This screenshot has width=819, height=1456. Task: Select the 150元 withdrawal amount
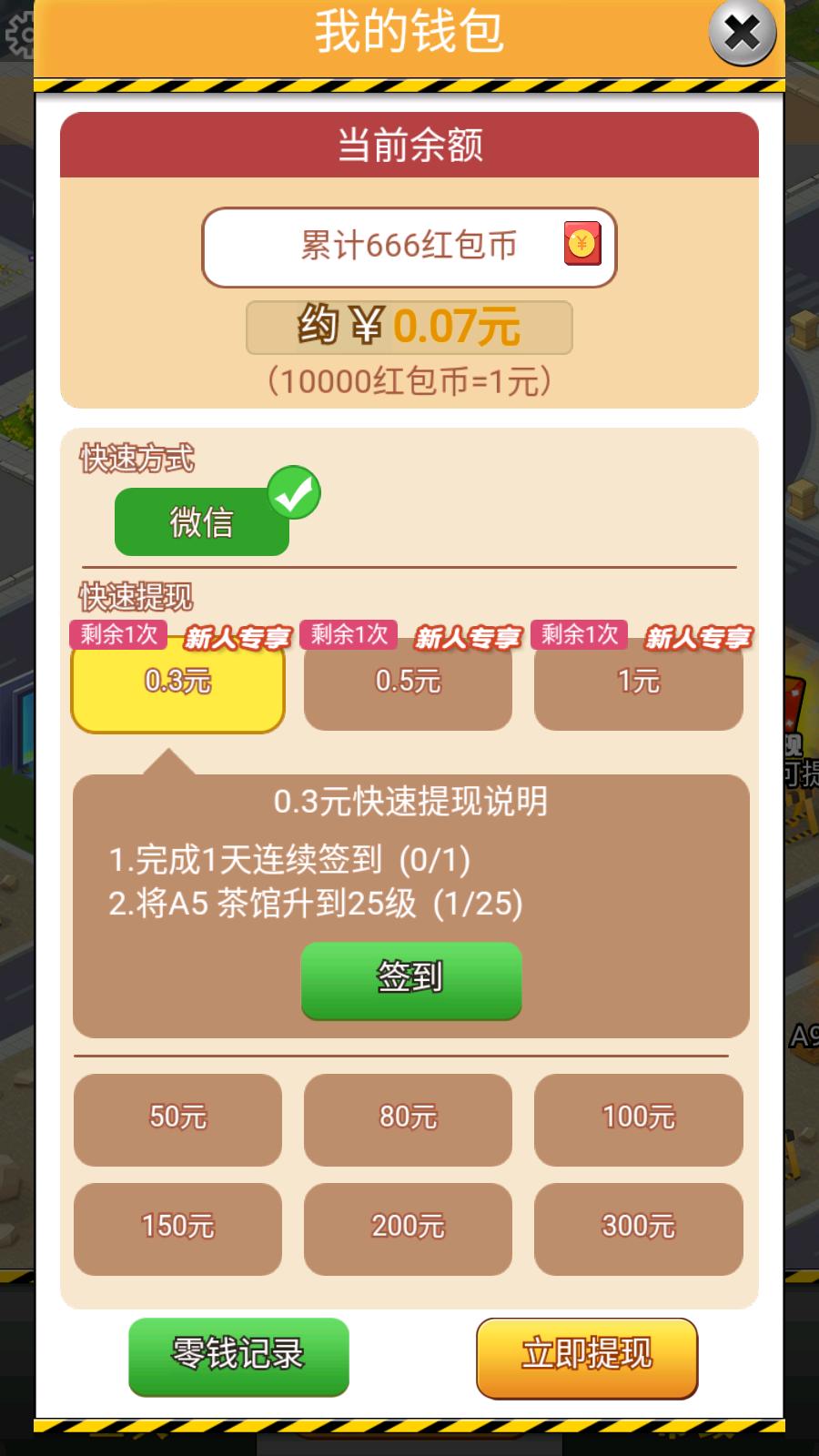(x=178, y=1228)
